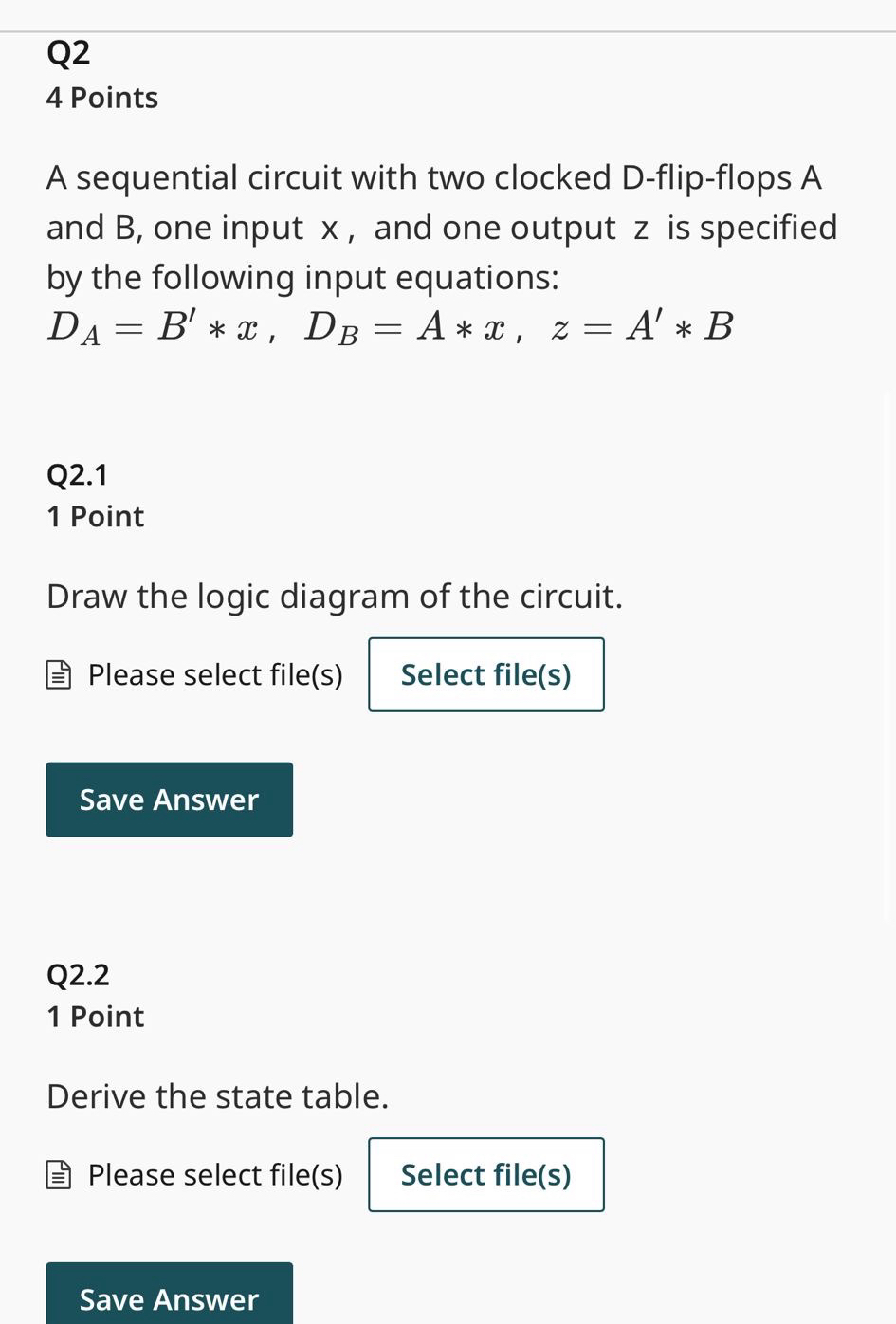Select the Q2.2 heading

coord(77,974)
